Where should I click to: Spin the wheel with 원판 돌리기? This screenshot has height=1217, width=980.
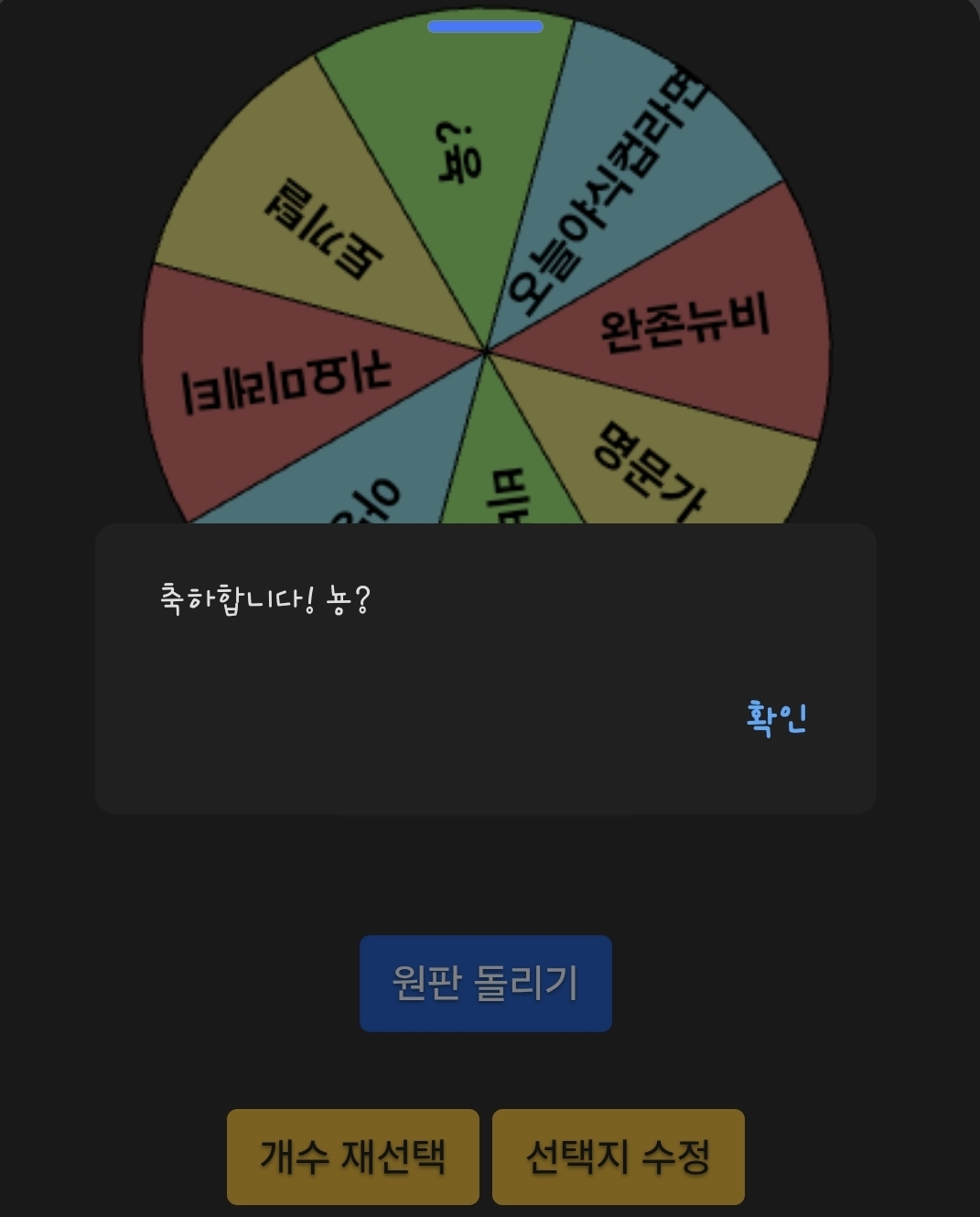[x=485, y=984]
